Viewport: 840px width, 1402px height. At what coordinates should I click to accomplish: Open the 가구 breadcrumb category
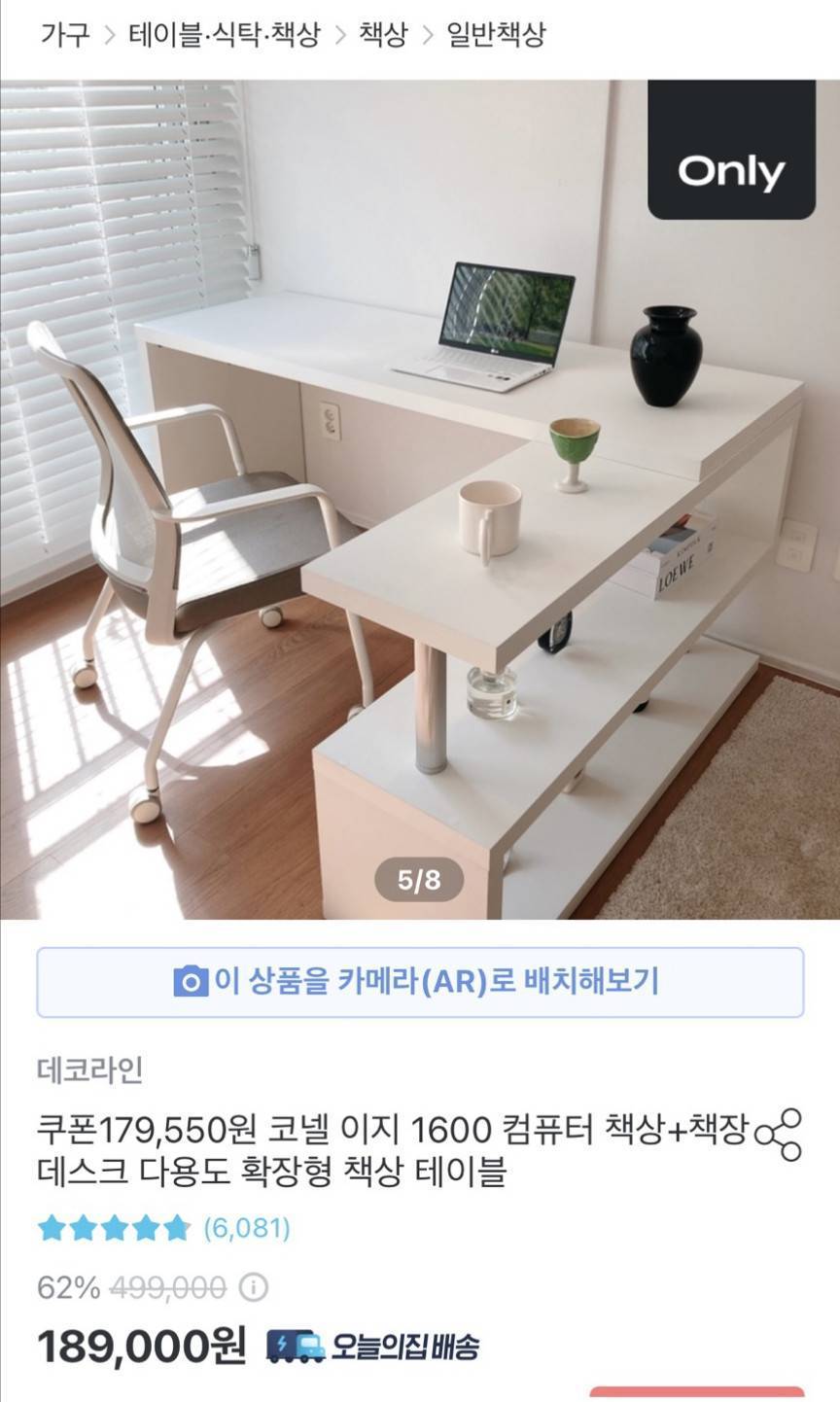tap(64, 36)
